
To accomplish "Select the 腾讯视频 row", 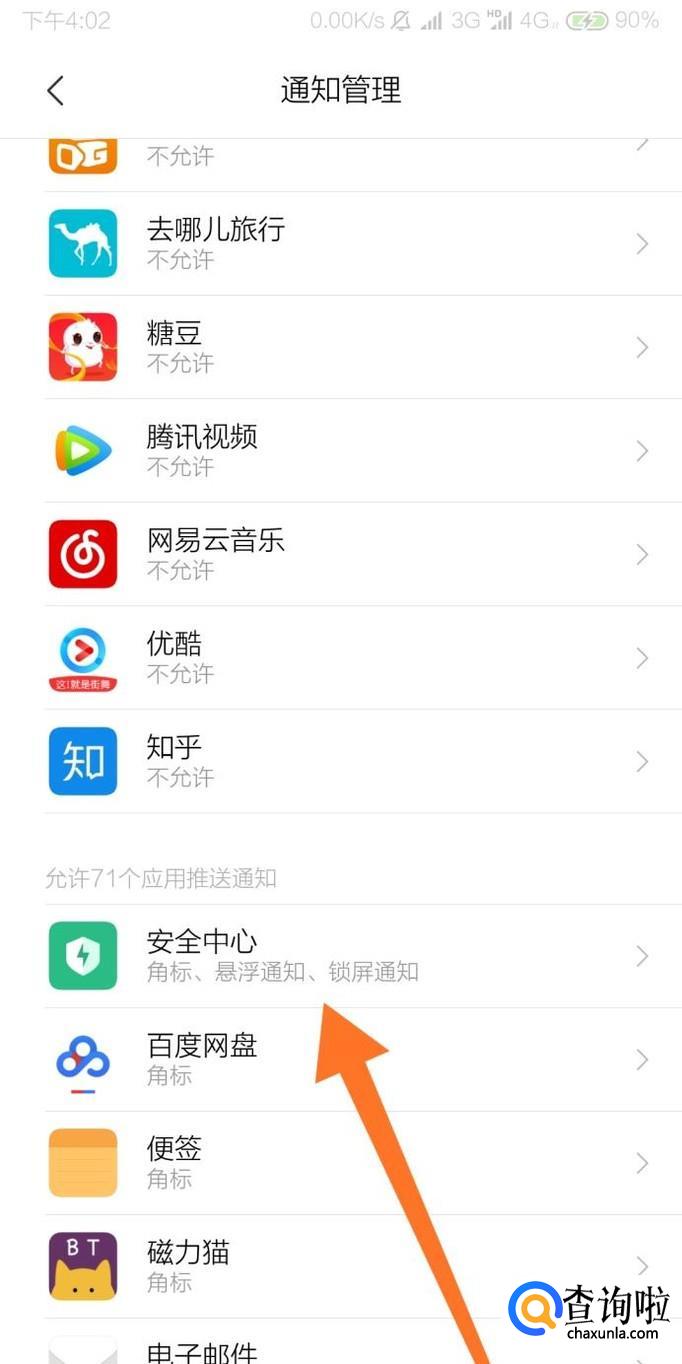I will coord(340,450).
